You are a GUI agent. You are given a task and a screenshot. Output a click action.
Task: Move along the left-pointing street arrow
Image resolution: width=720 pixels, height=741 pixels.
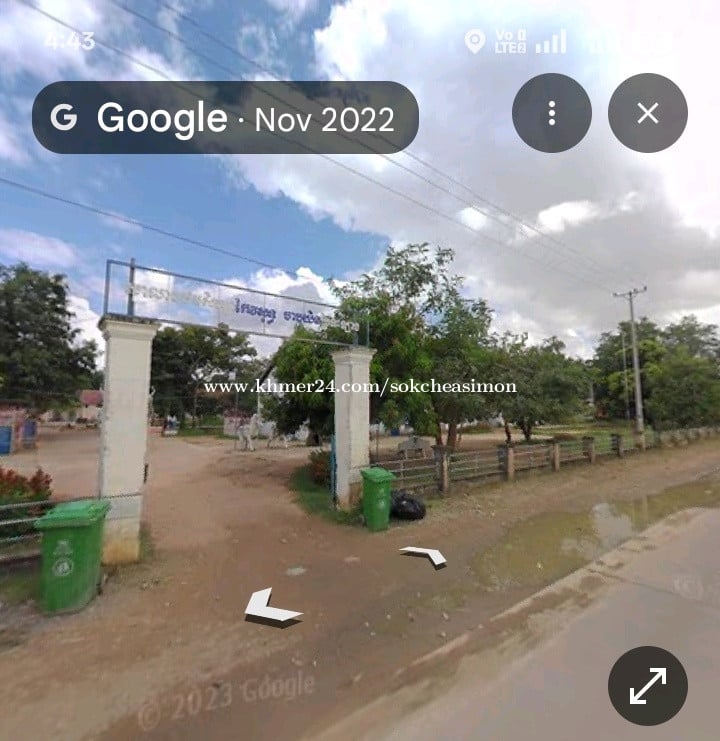[x=270, y=607]
